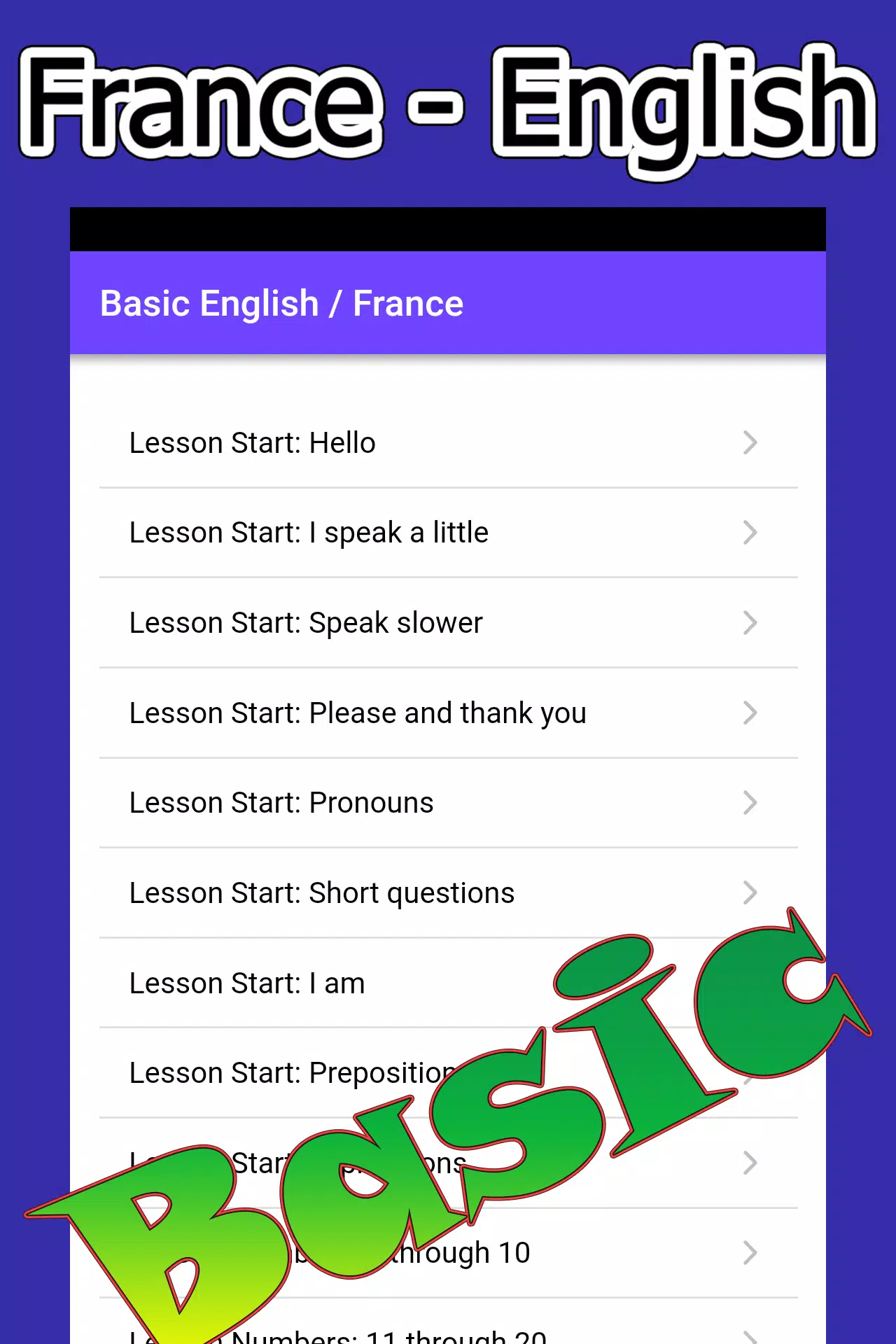The width and height of the screenshot is (896, 1344).
Task: Tap the chevron beside Speak slower
Action: pos(750,622)
